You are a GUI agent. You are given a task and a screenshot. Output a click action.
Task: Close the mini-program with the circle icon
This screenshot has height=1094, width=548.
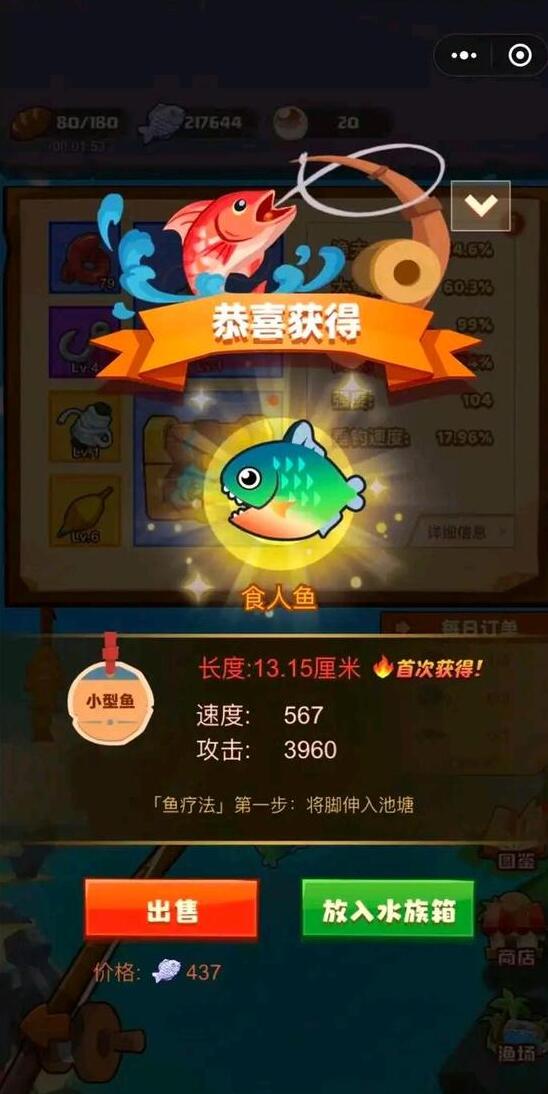pos(519,55)
